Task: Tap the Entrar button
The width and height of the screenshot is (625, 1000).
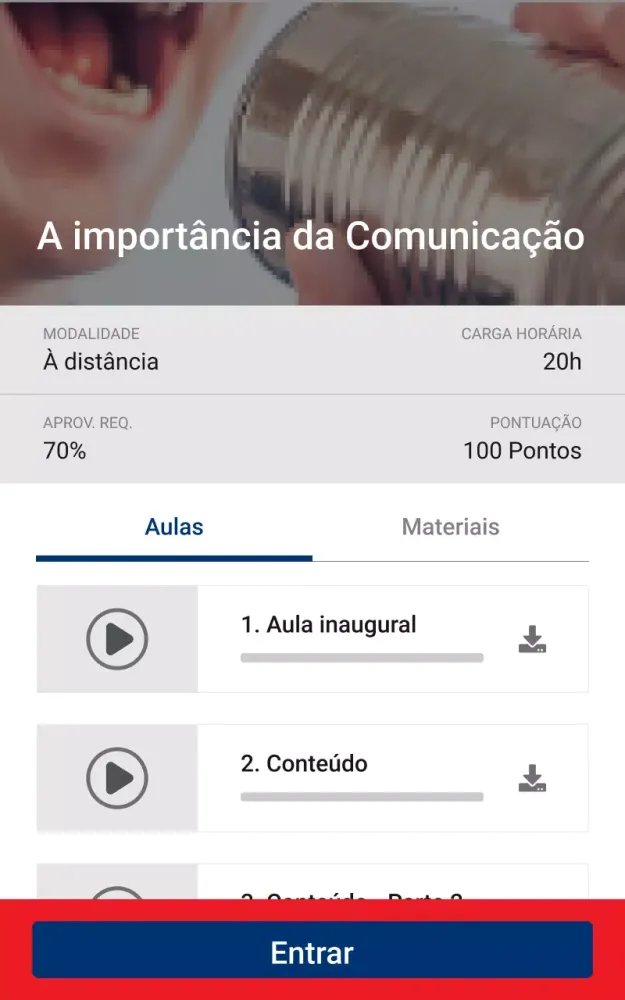Action: coord(312,951)
